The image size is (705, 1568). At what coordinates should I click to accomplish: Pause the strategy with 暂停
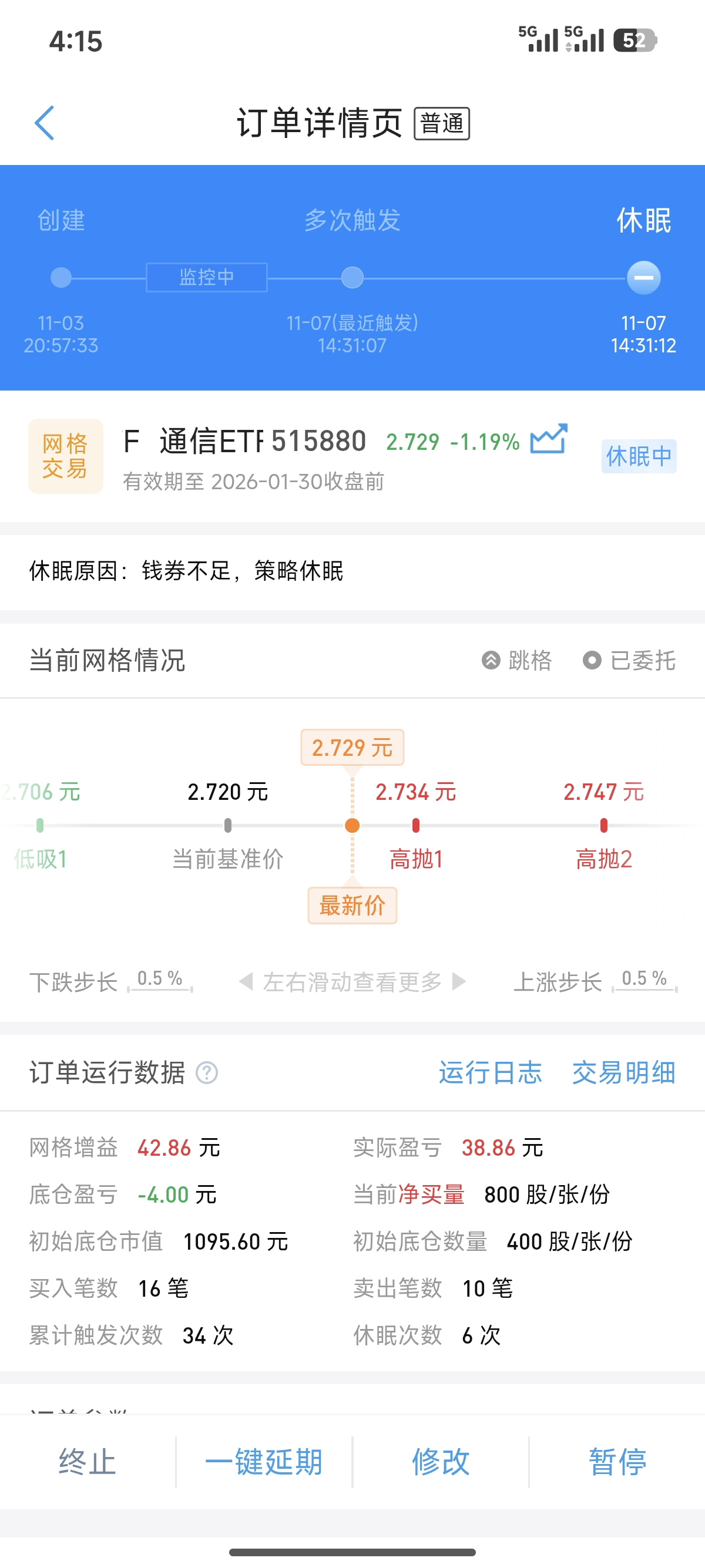click(x=617, y=1462)
